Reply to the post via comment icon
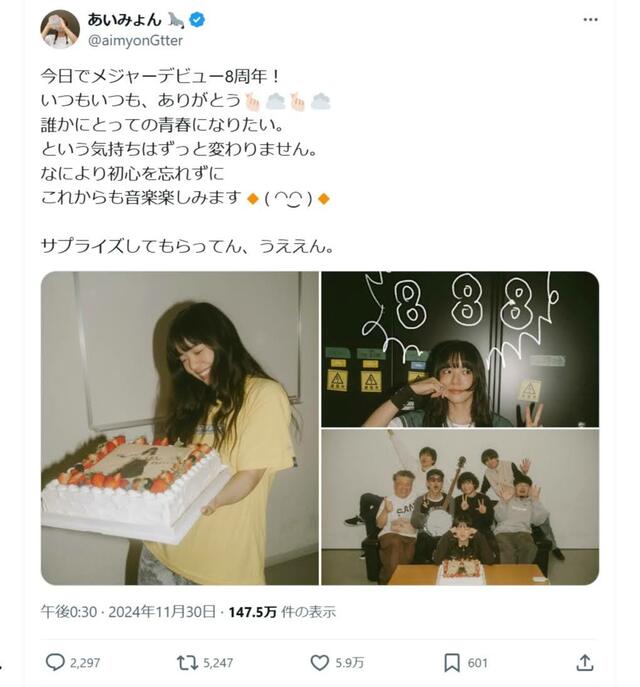 click(x=56, y=662)
